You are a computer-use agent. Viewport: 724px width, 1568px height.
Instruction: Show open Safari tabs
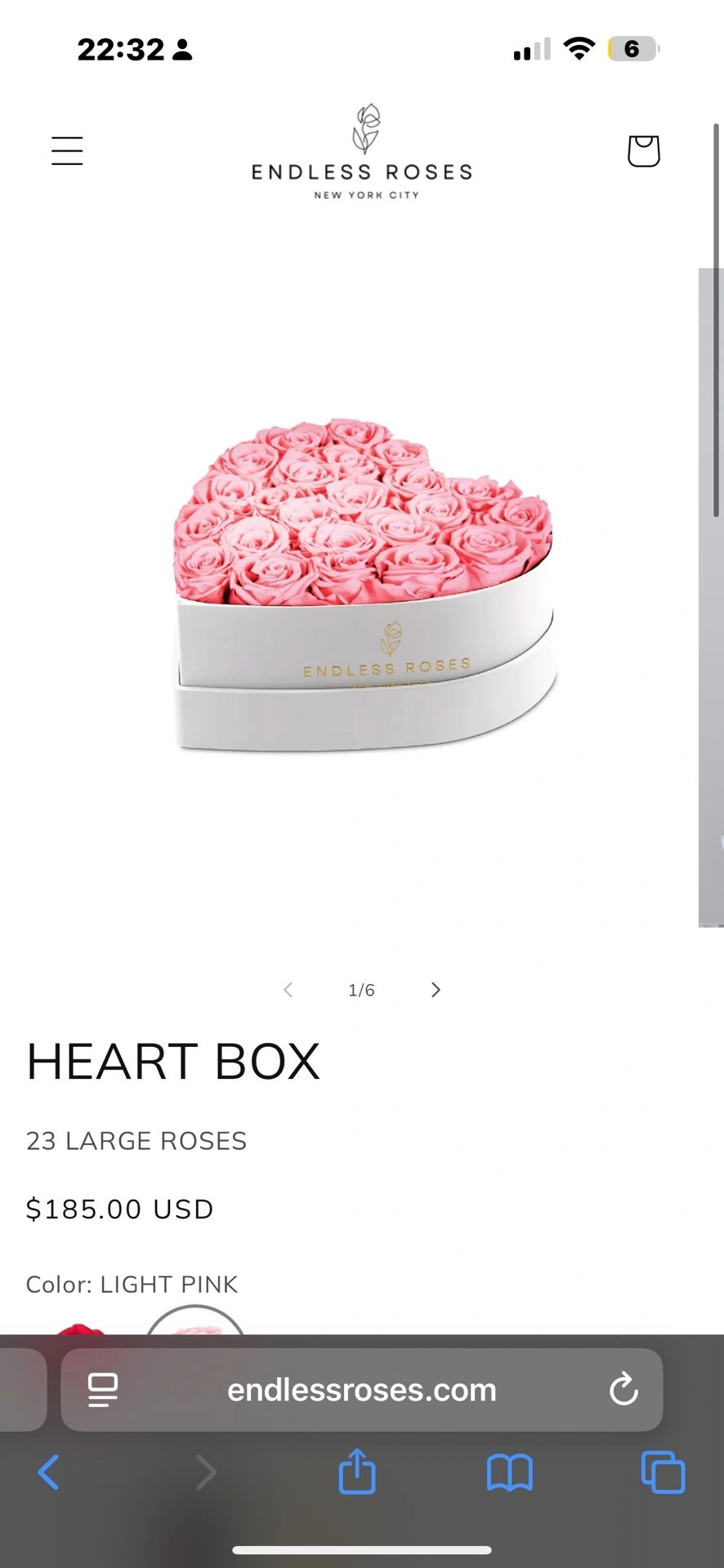tap(663, 1472)
